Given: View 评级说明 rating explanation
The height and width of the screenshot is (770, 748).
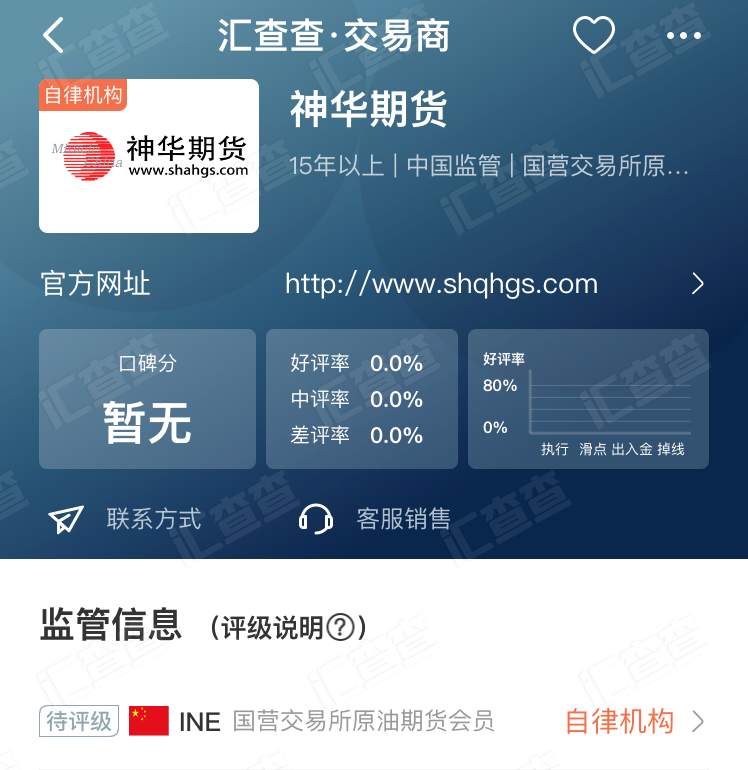Looking at the screenshot, I should coord(289,628).
